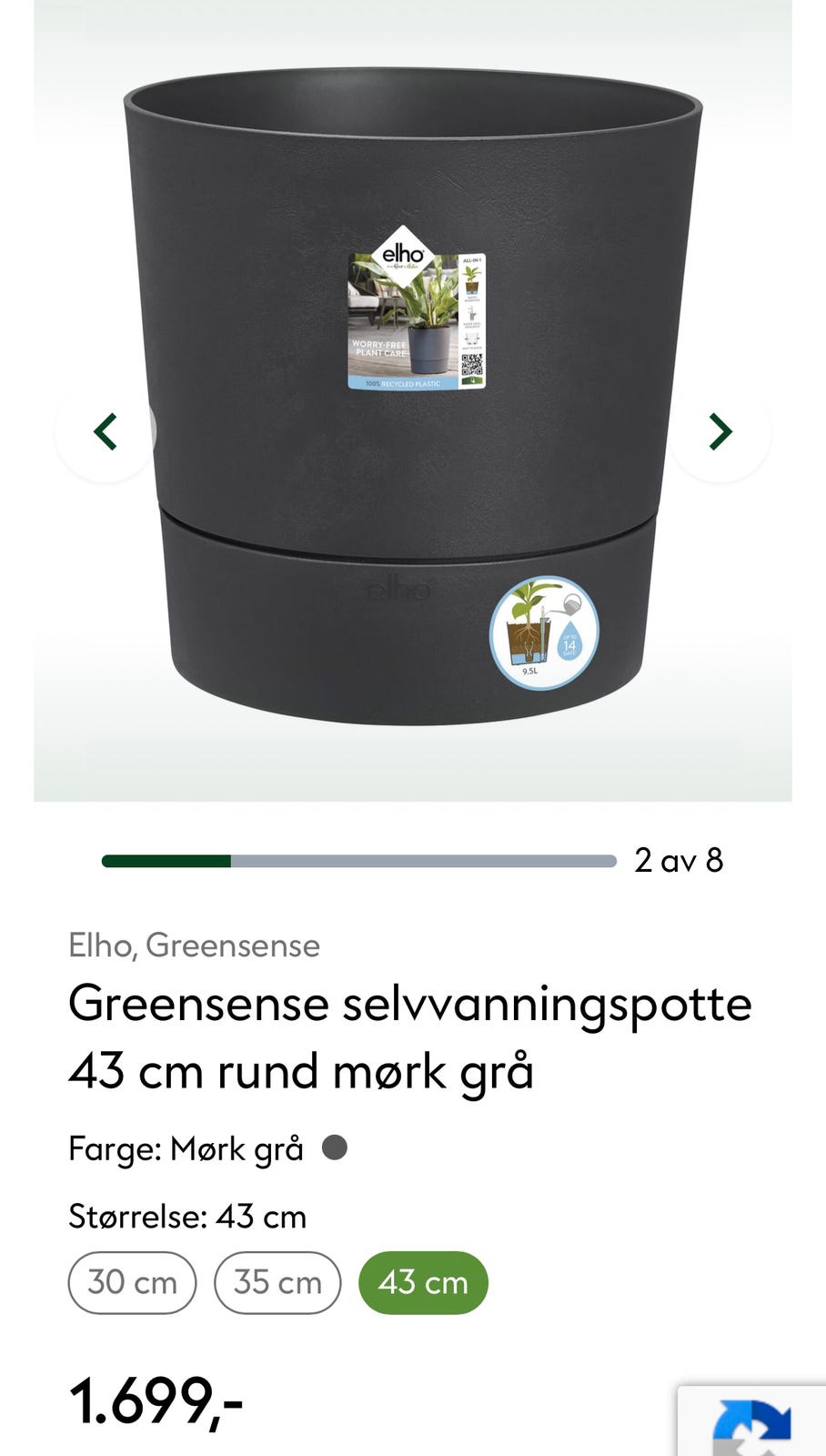The width and height of the screenshot is (826, 1456).
Task: Click the water level indicator icon on the label
Action: 472,314
